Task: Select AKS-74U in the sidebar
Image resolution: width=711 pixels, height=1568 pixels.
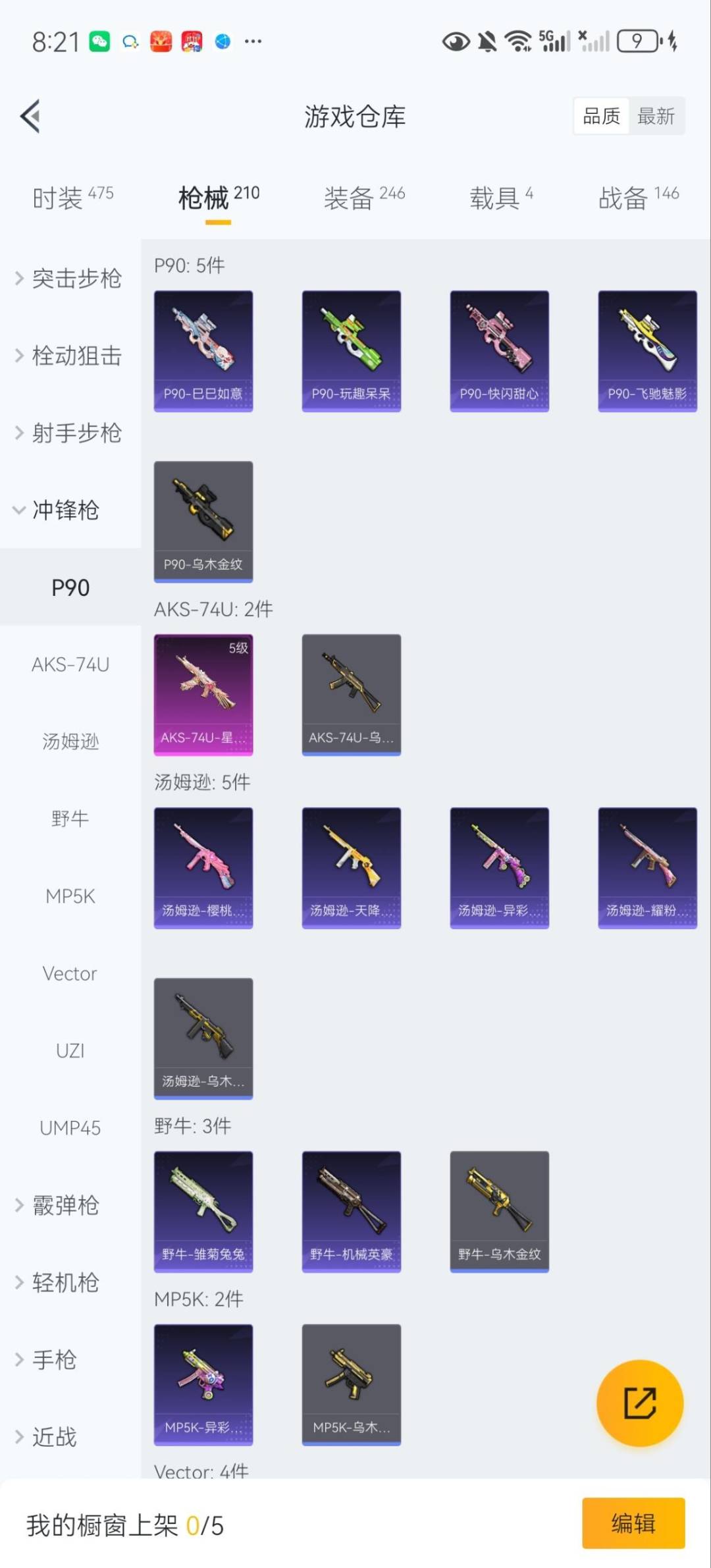Action: [x=70, y=664]
